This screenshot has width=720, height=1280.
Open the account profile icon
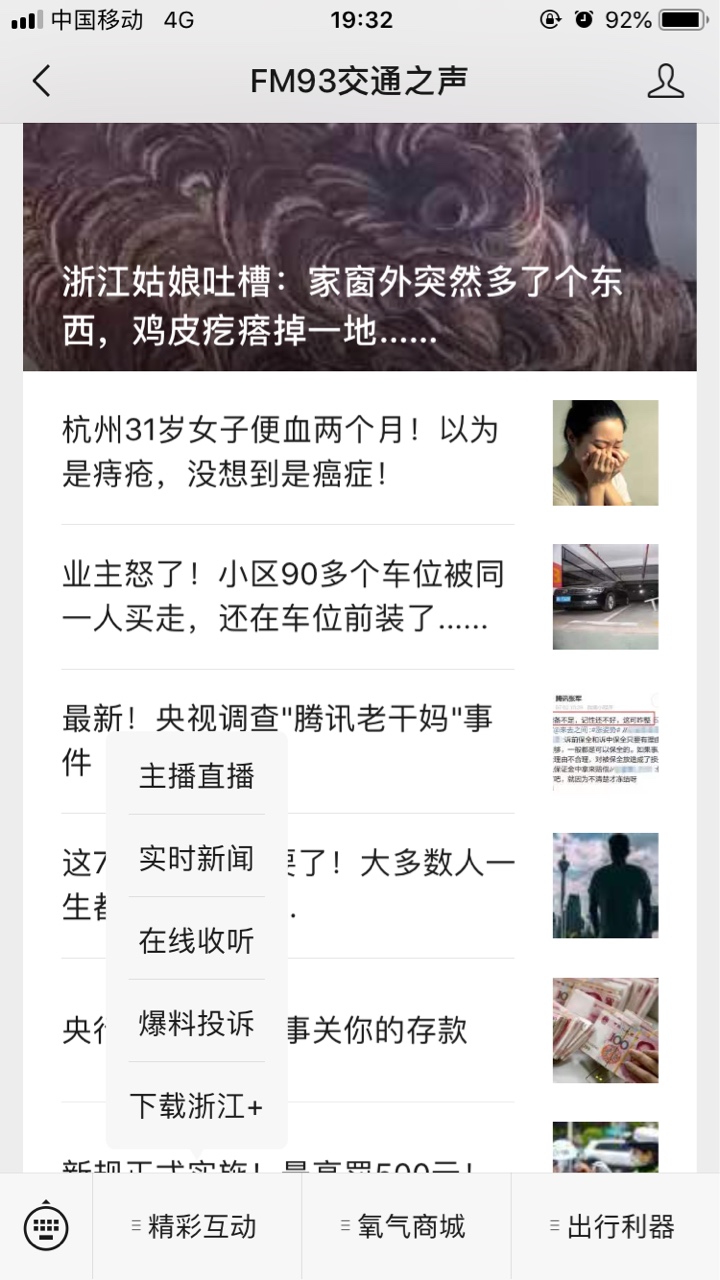pyautogui.click(x=665, y=81)
